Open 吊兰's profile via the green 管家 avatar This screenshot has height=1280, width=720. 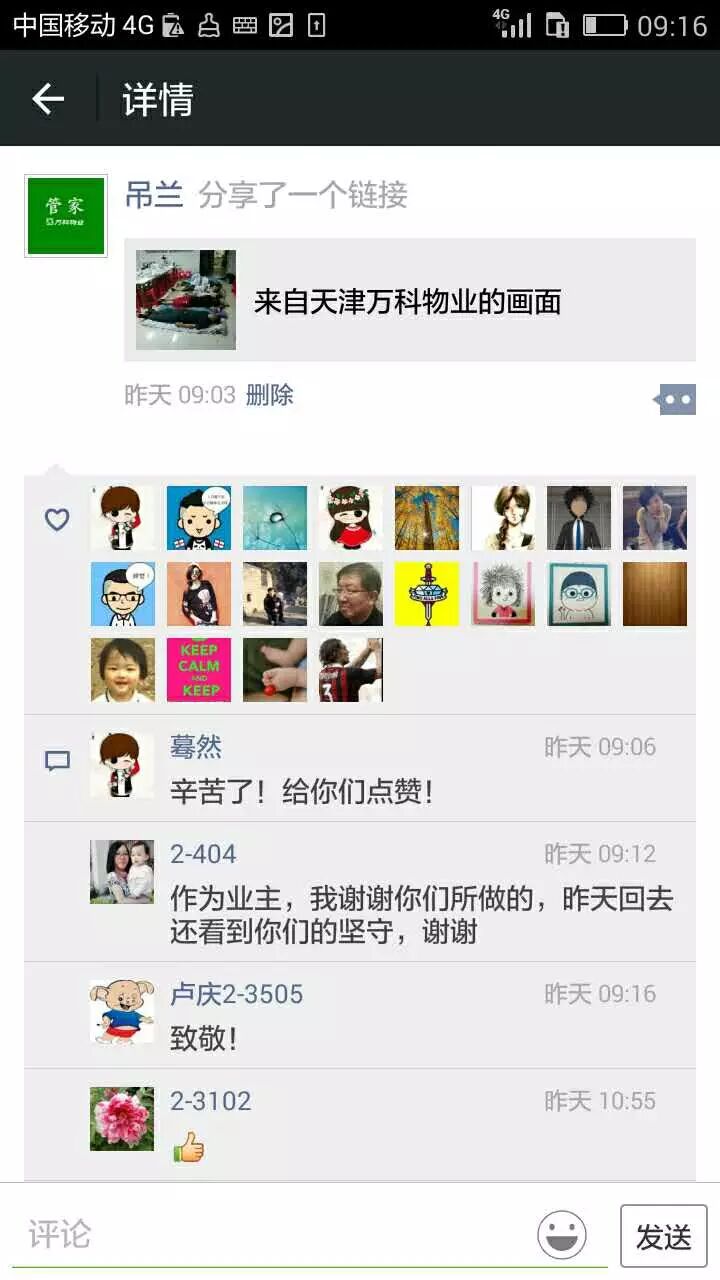click(x=66, y=216)
